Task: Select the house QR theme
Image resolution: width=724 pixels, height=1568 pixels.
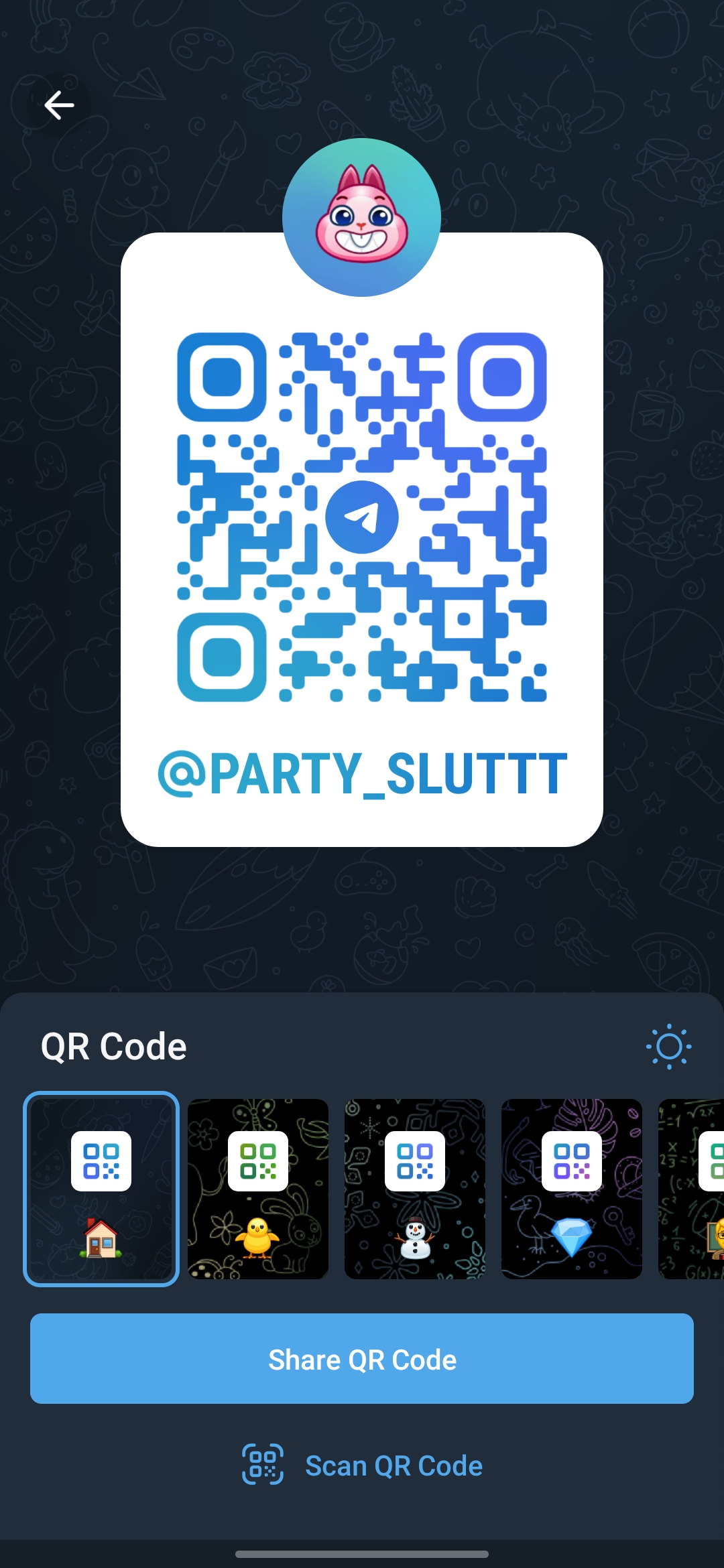Action: [101, 1189]
